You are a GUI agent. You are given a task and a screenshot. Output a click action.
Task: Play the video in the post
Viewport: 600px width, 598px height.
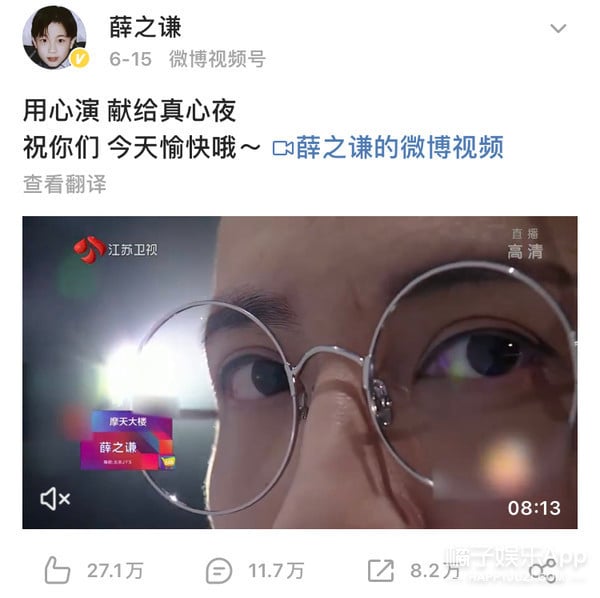tap(299, 372)
